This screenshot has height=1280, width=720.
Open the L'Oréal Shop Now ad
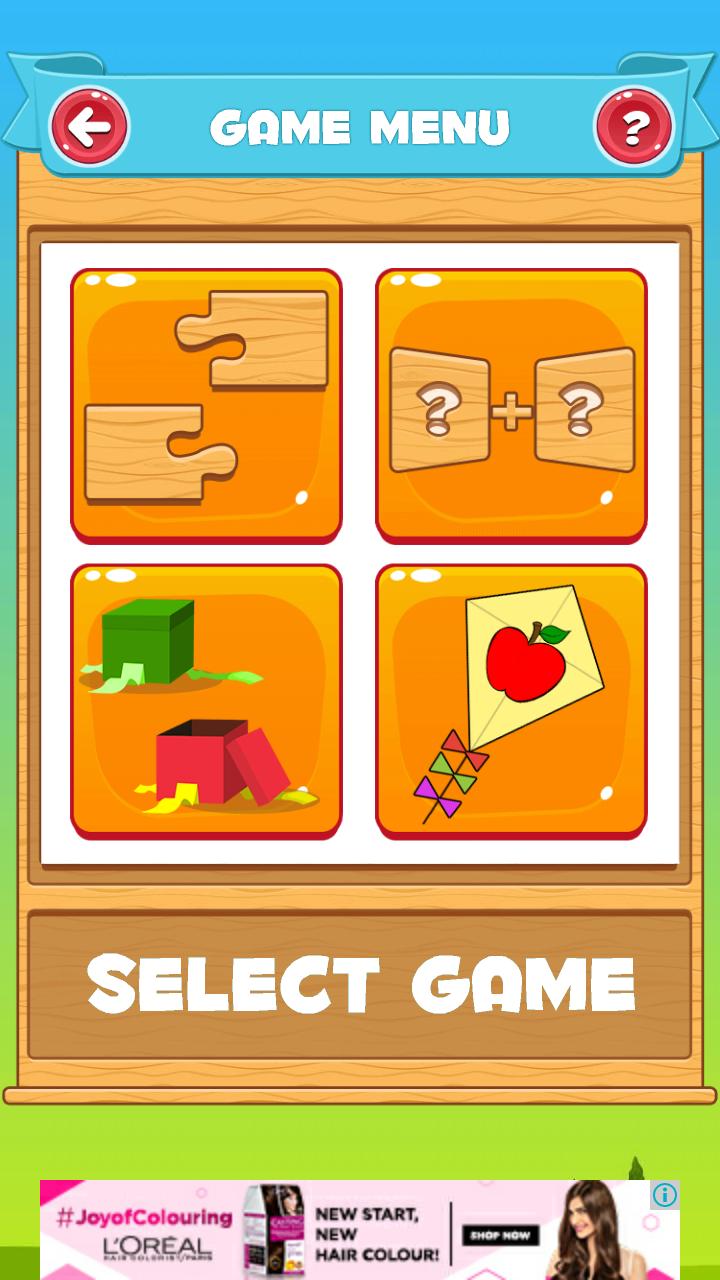tap(501, 1235)
